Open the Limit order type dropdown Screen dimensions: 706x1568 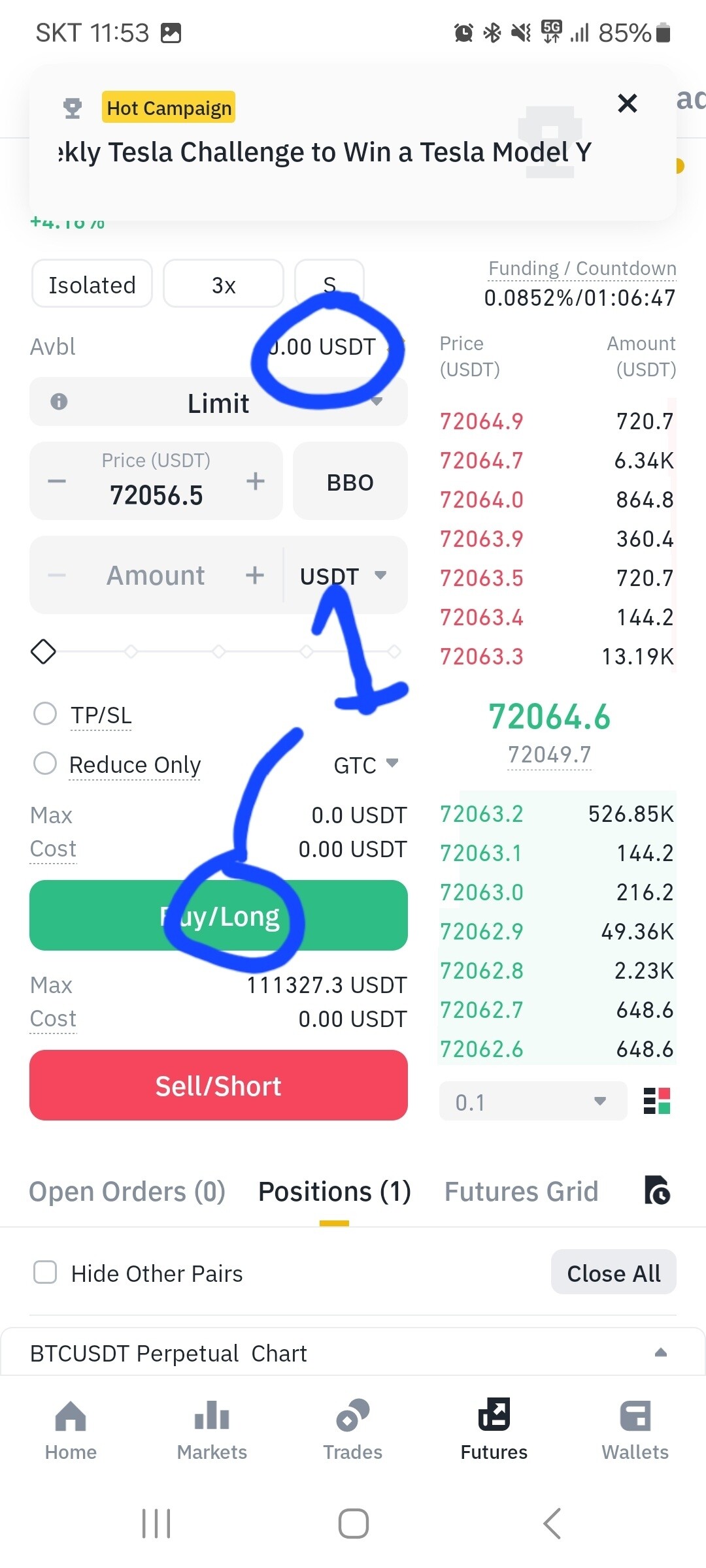click(218, 402)
